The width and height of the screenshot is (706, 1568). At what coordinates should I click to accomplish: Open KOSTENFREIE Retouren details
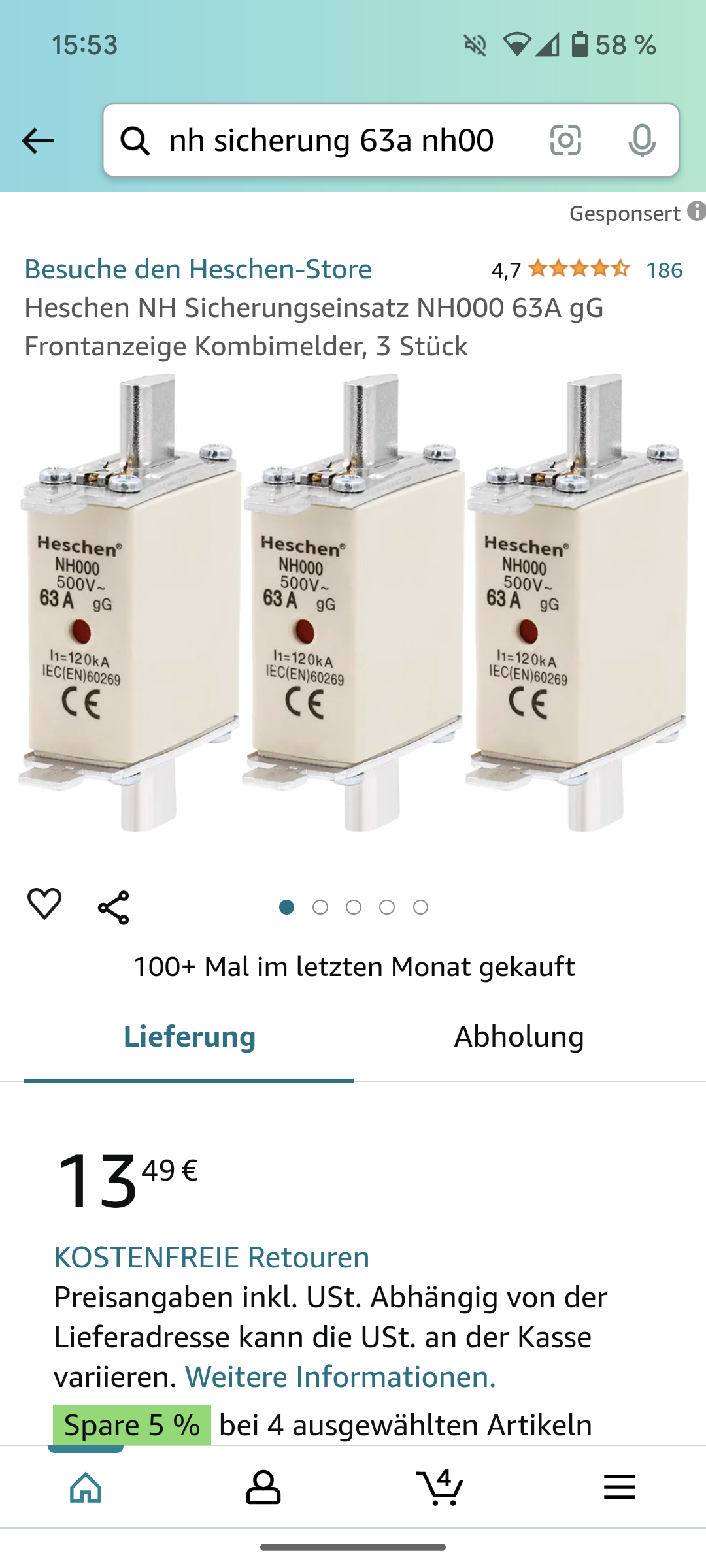[210, 1258]
